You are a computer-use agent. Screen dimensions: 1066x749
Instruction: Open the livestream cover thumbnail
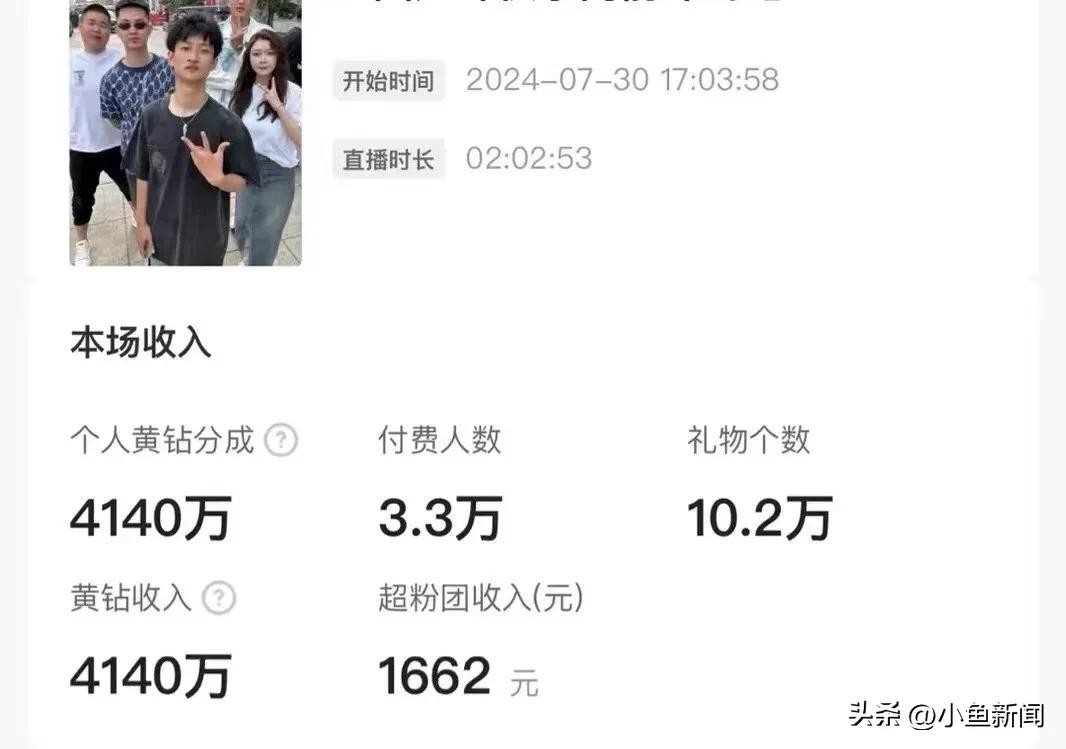point(186,133)
